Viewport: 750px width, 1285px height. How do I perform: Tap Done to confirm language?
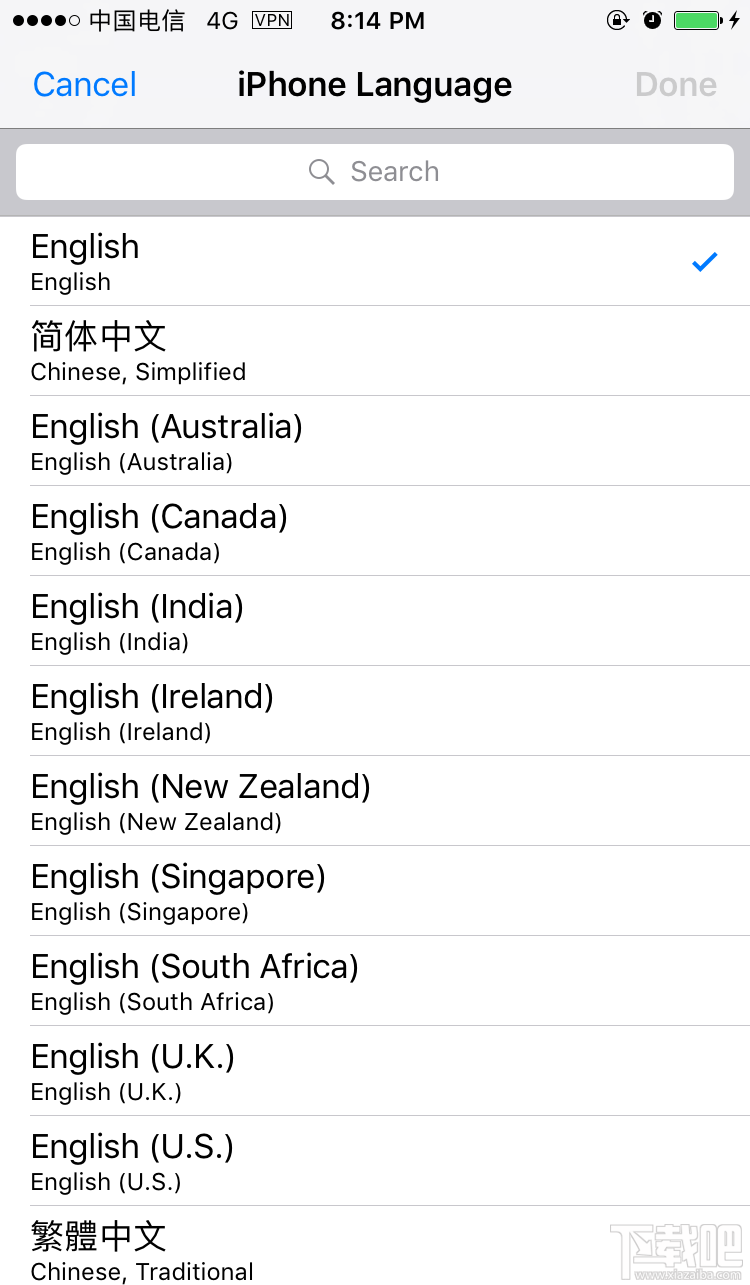[676, 85]
